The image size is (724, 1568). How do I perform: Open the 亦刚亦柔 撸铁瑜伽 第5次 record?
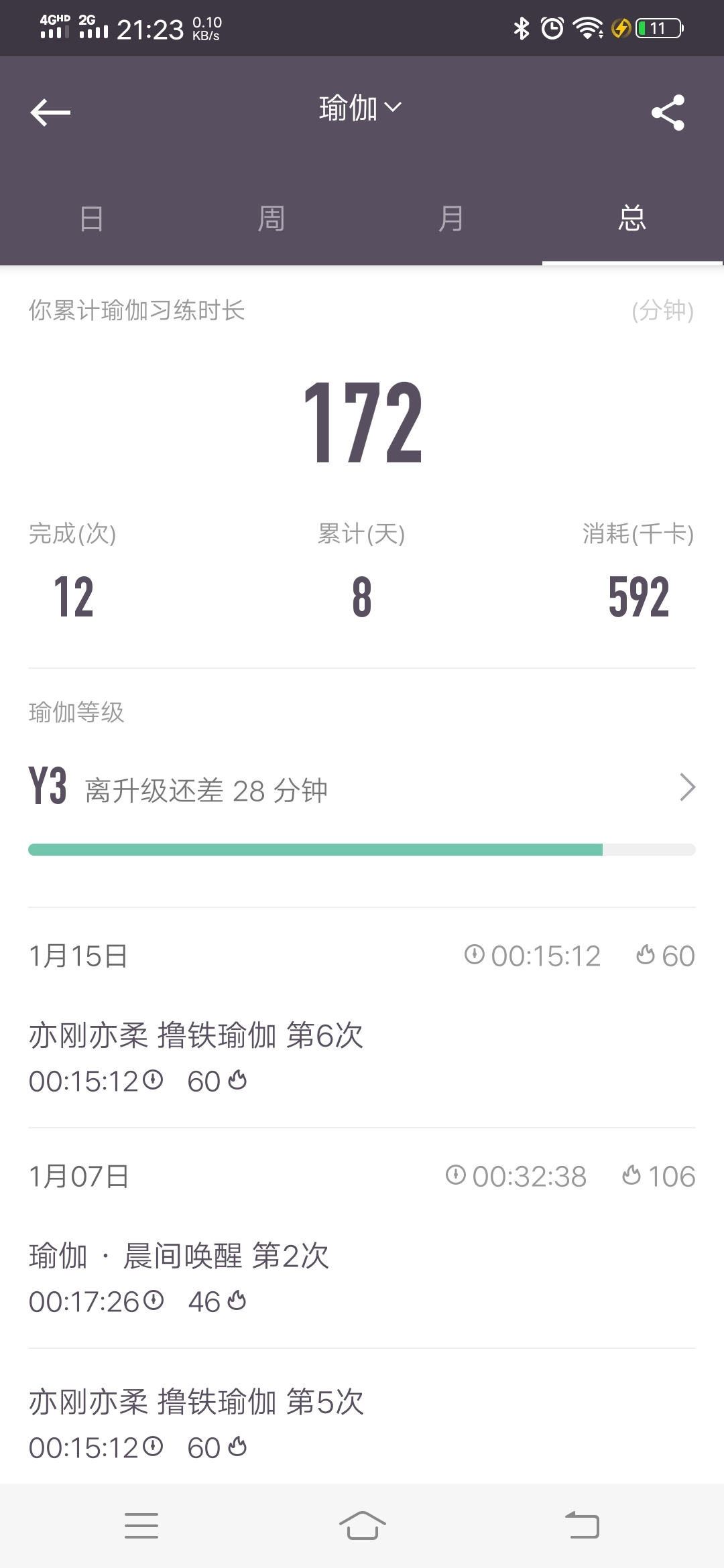[x=362, y=1424]
